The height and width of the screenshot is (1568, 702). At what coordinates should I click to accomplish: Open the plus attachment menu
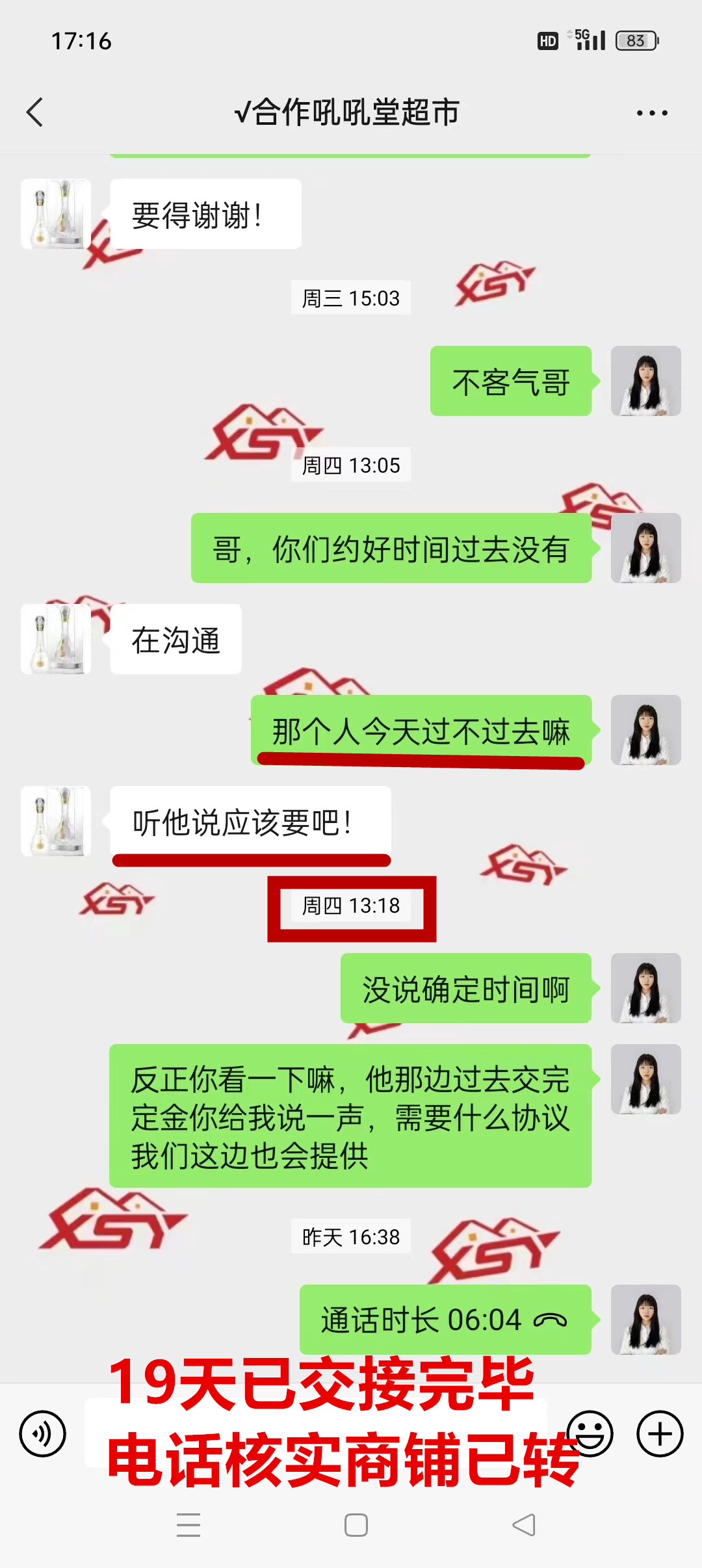click(659, 1433)
